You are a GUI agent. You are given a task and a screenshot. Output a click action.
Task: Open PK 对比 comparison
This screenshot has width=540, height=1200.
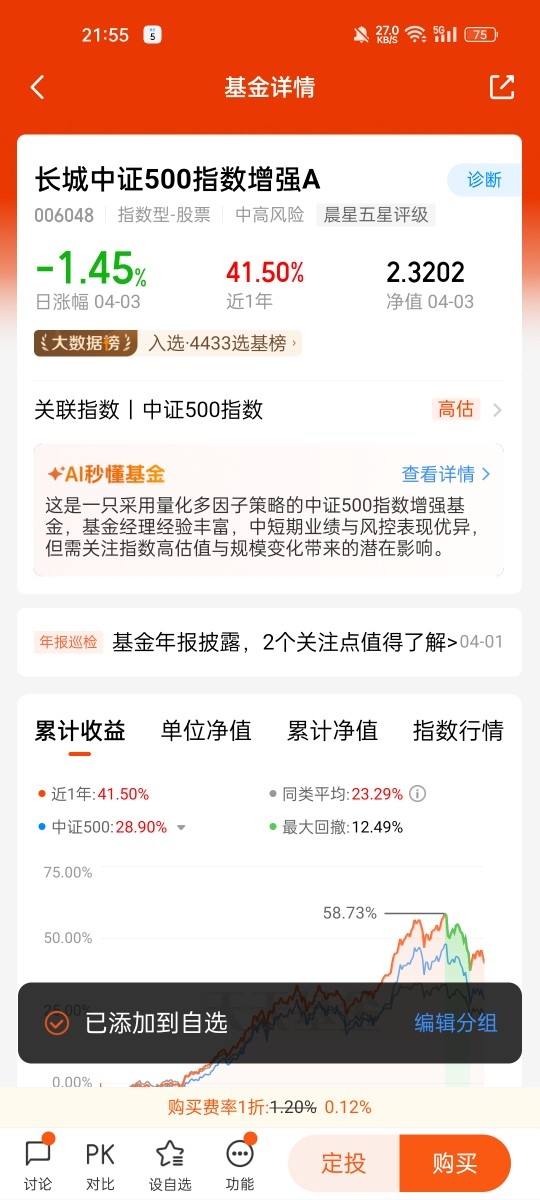tap(100, 1164)
